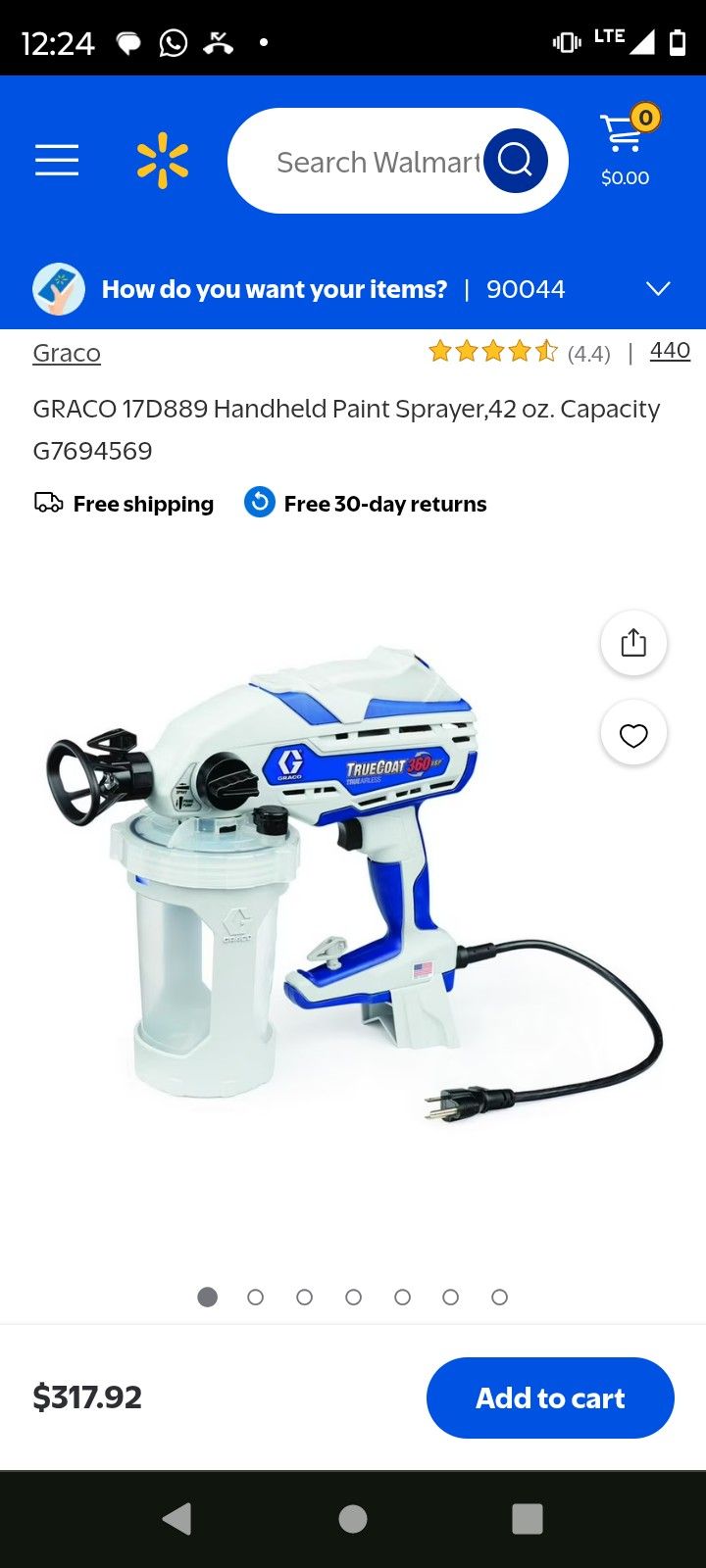Screen dimensions: 706x1568
Task: Click the search magnifier icon
Action: (514, 160)
